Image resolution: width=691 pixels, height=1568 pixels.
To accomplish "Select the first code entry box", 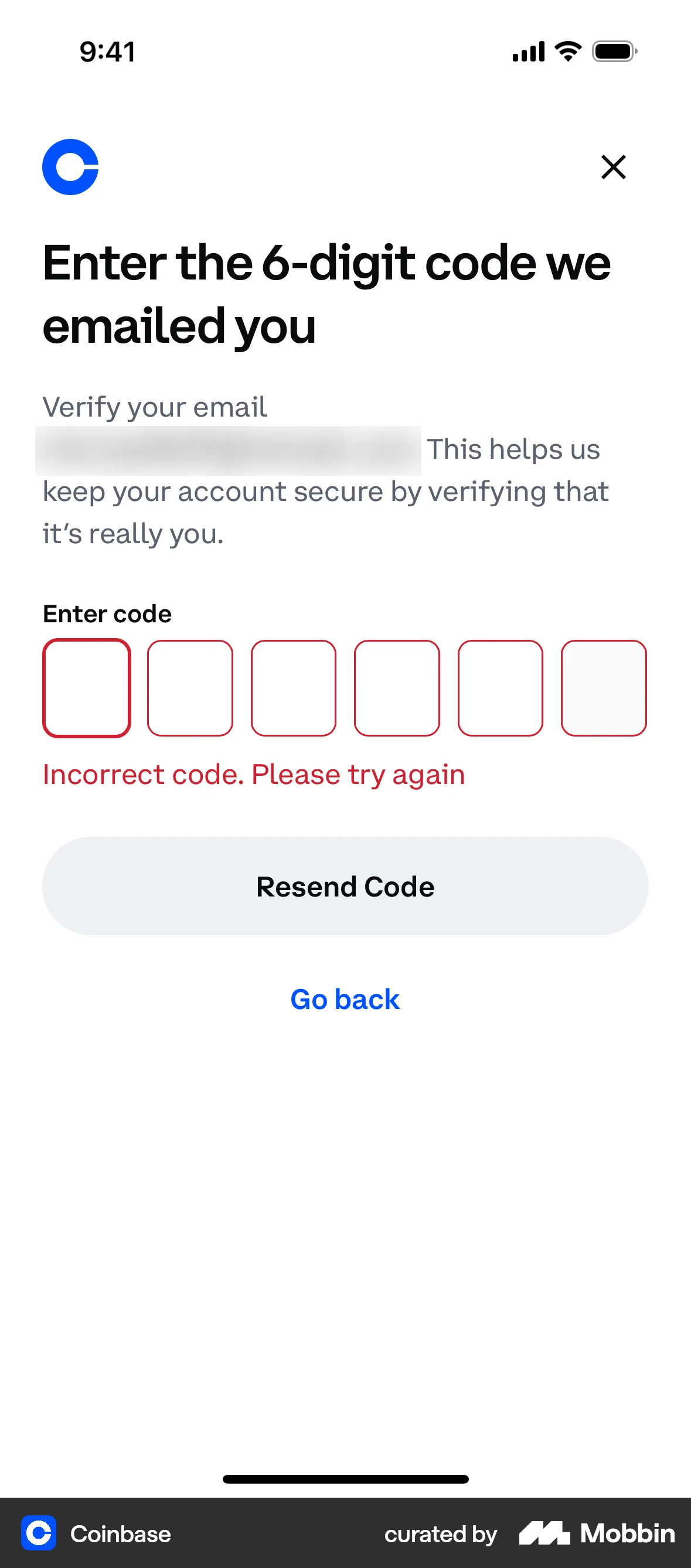I will [87, 688].
